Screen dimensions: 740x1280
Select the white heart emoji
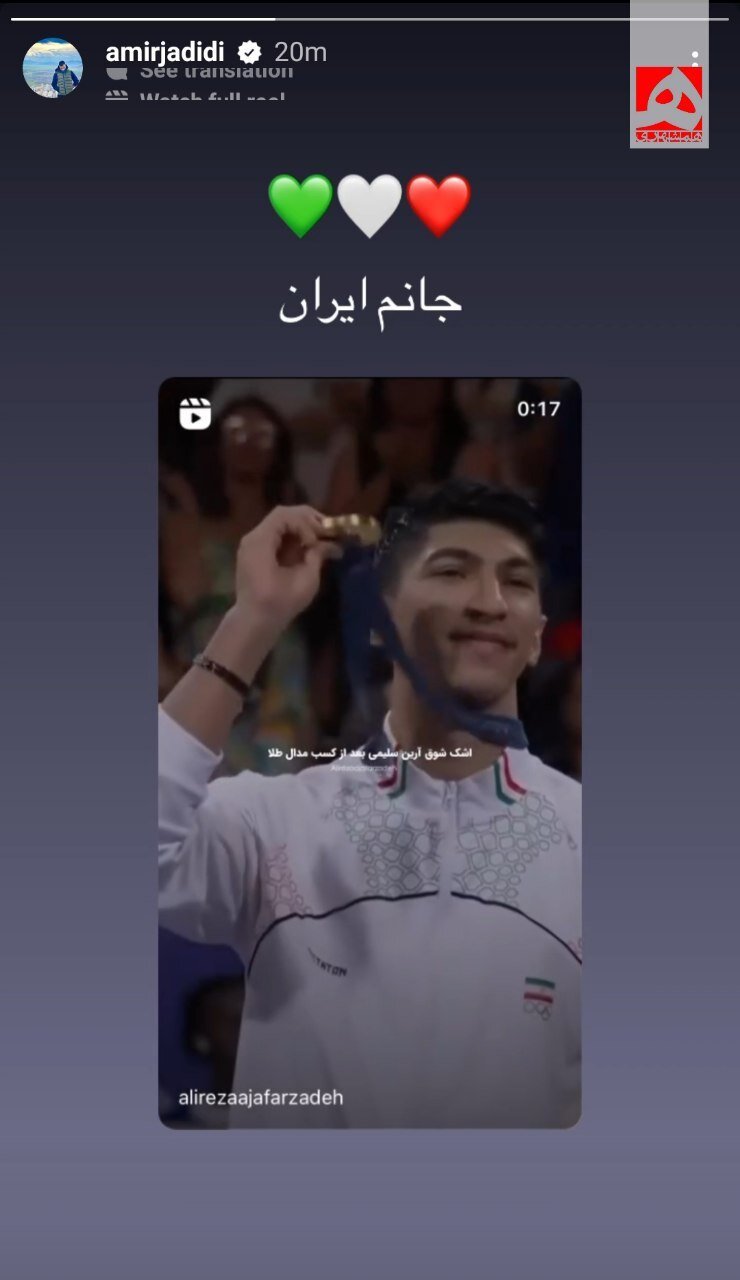(x=369, y=202)
